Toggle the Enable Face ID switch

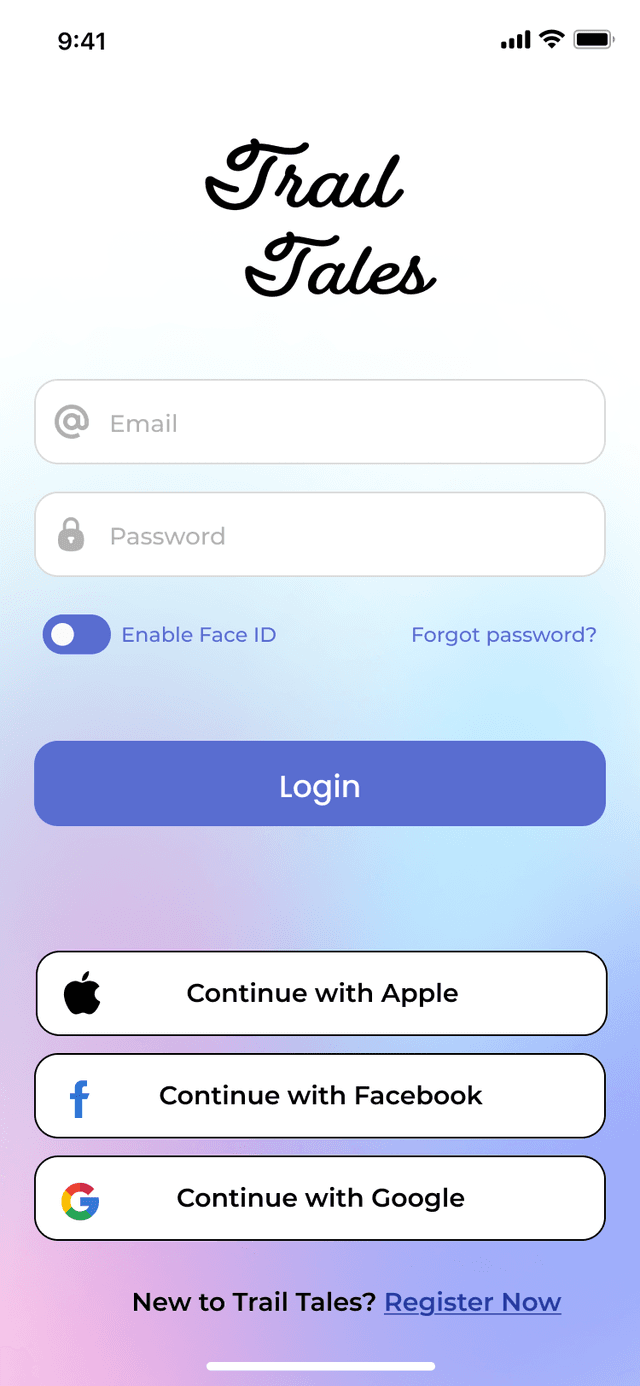click(76, 635)
